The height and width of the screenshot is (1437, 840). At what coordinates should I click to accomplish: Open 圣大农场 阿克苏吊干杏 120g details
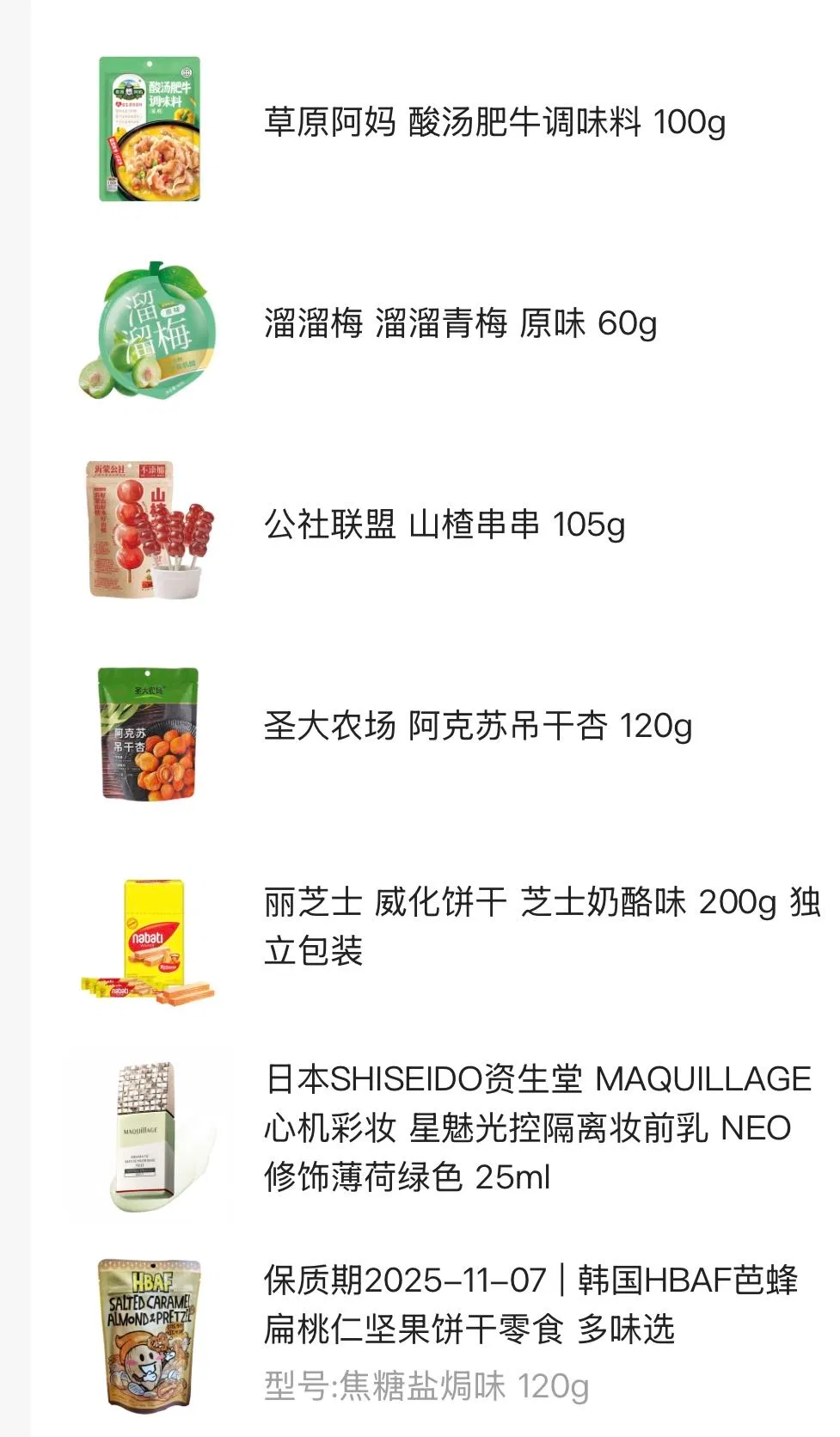477,726
